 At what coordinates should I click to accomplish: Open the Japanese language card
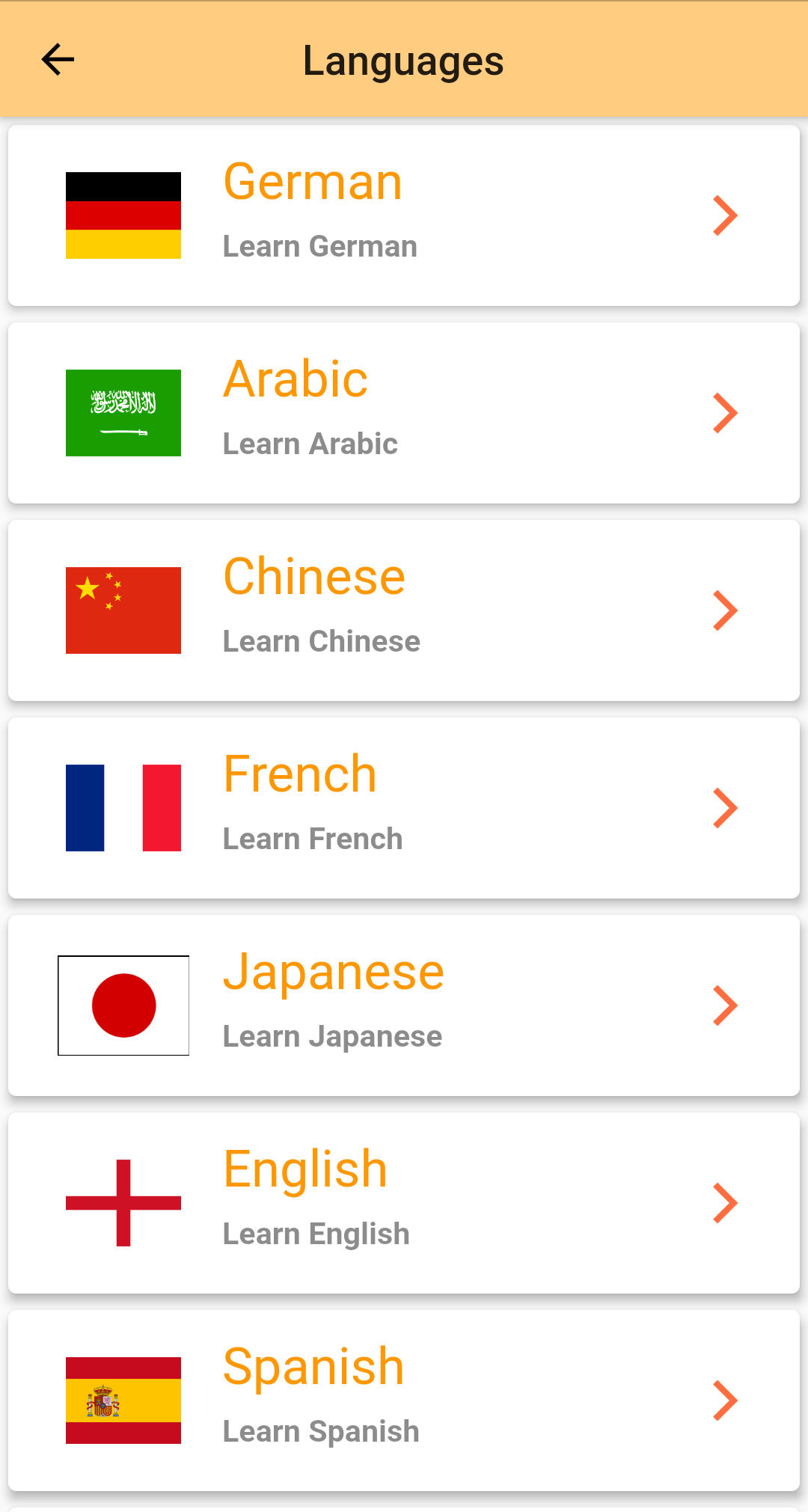tap(404, 1006)
